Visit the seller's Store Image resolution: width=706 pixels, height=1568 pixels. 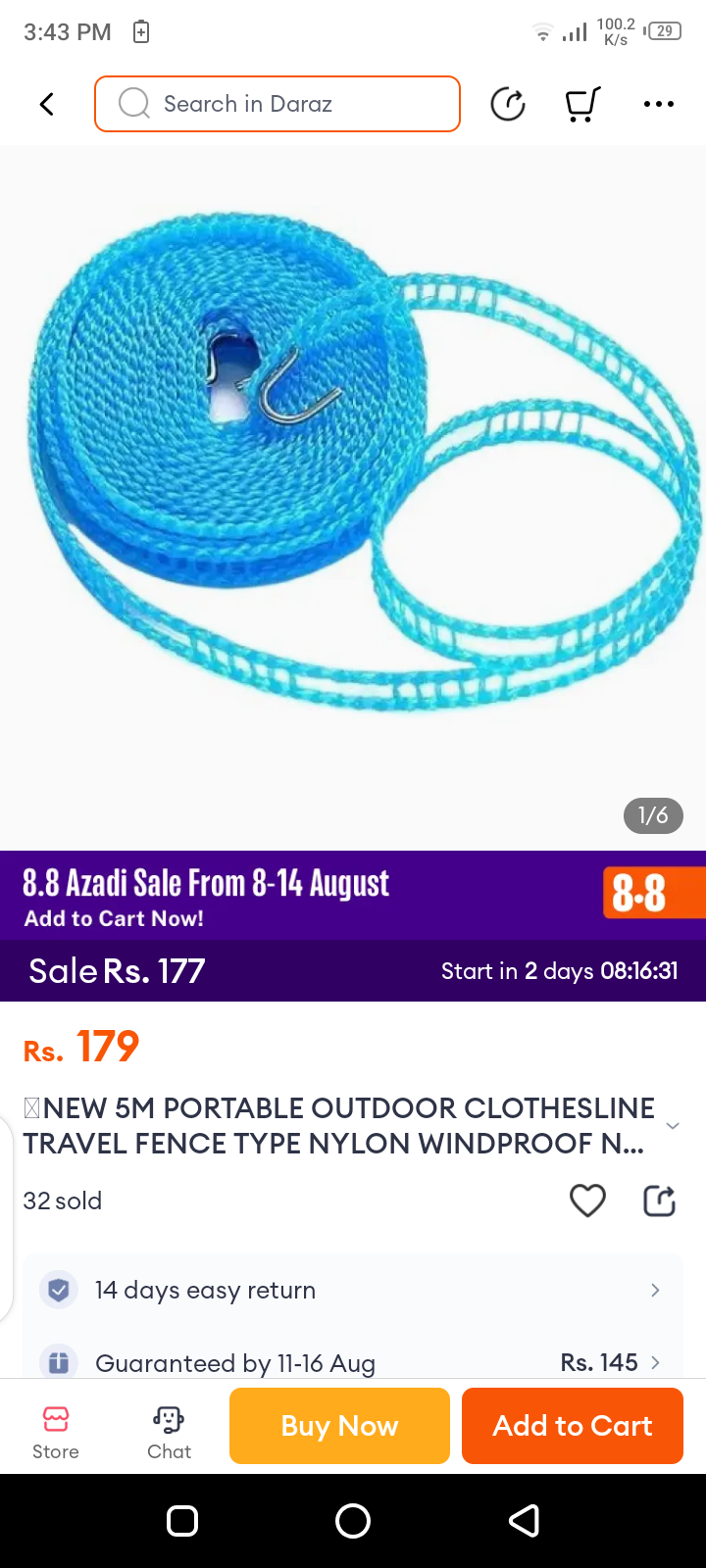pos(56,1431)
